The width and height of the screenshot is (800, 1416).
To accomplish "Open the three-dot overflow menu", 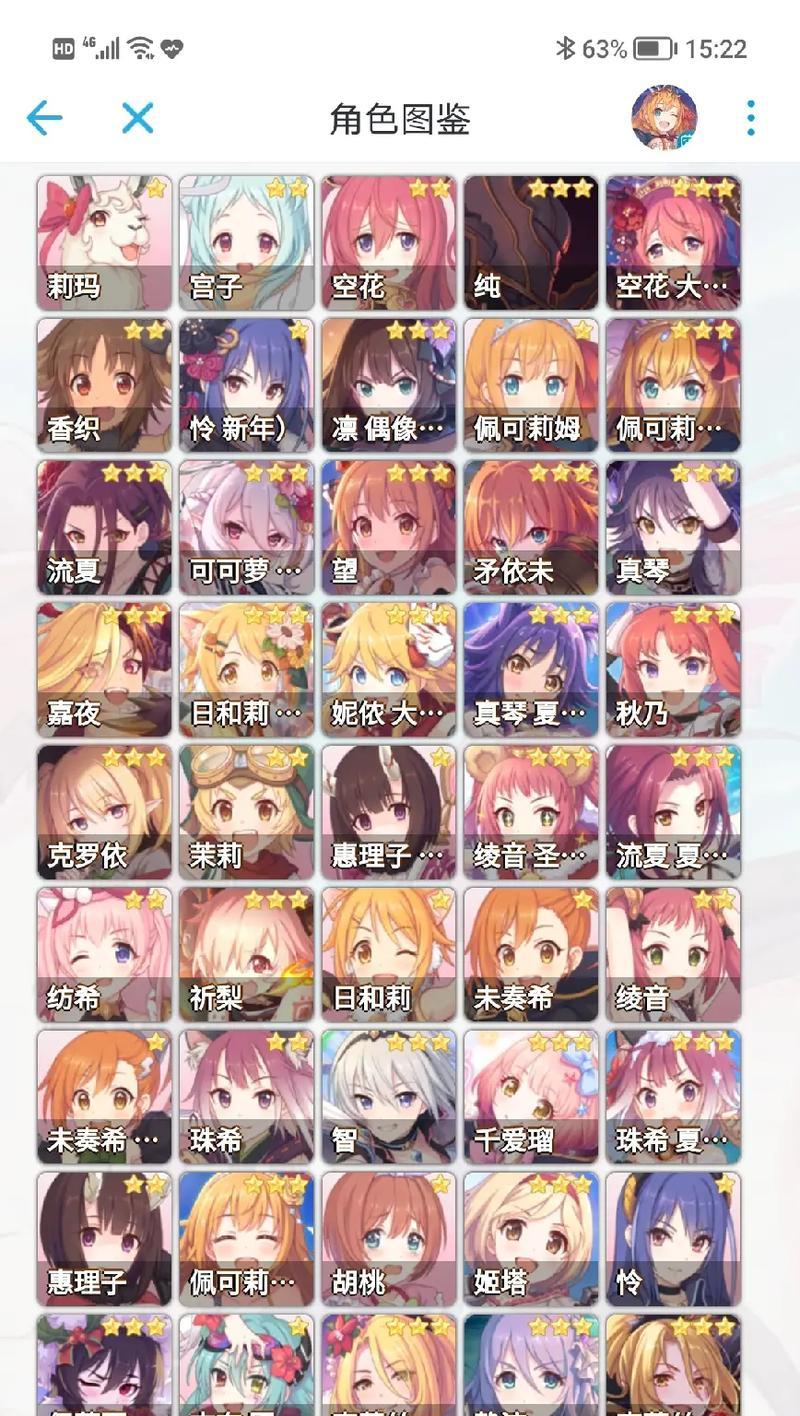I will click(751, 118).
